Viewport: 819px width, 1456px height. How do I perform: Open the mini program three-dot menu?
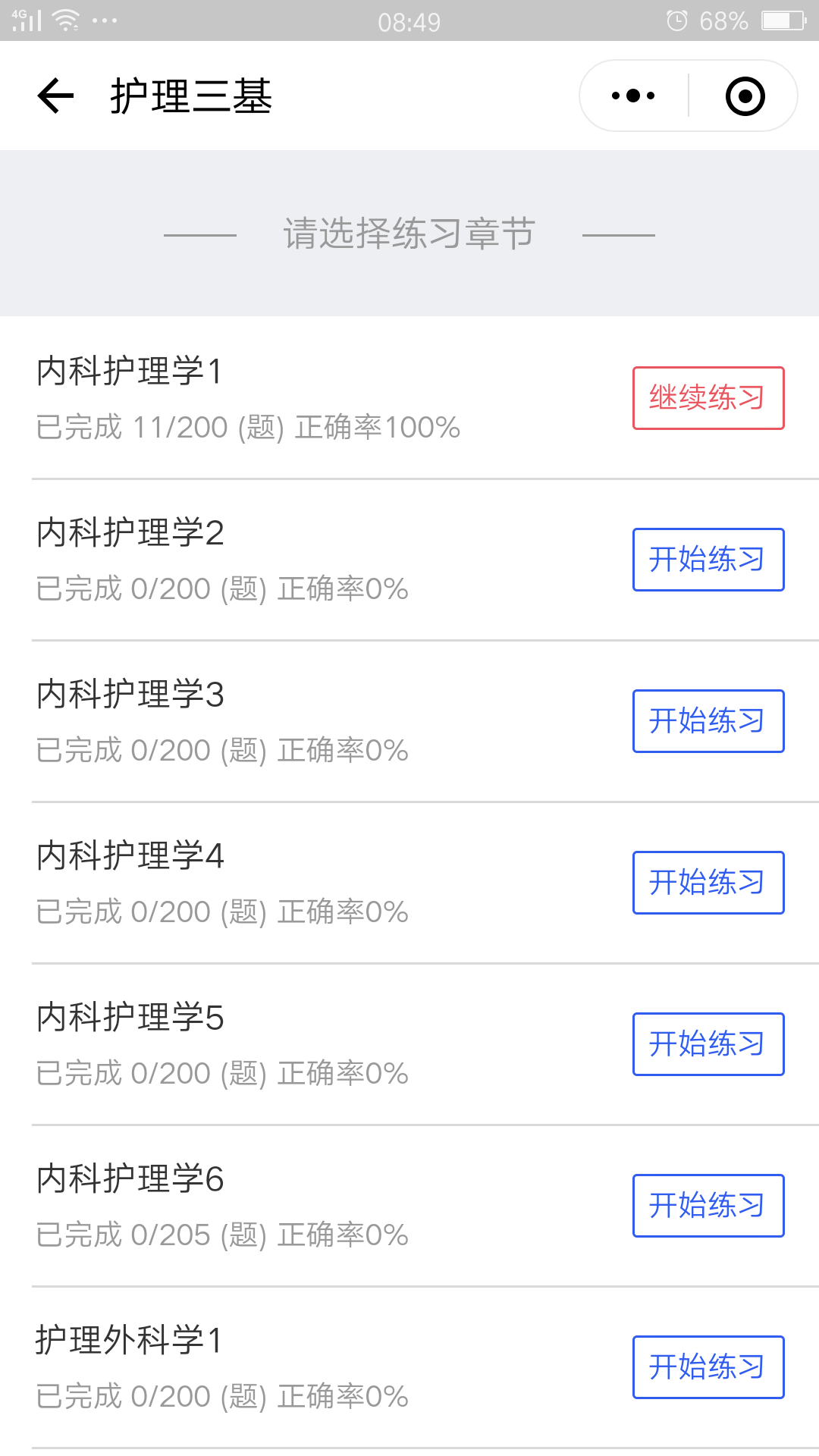pyautogui.click(x=633, y=96)
